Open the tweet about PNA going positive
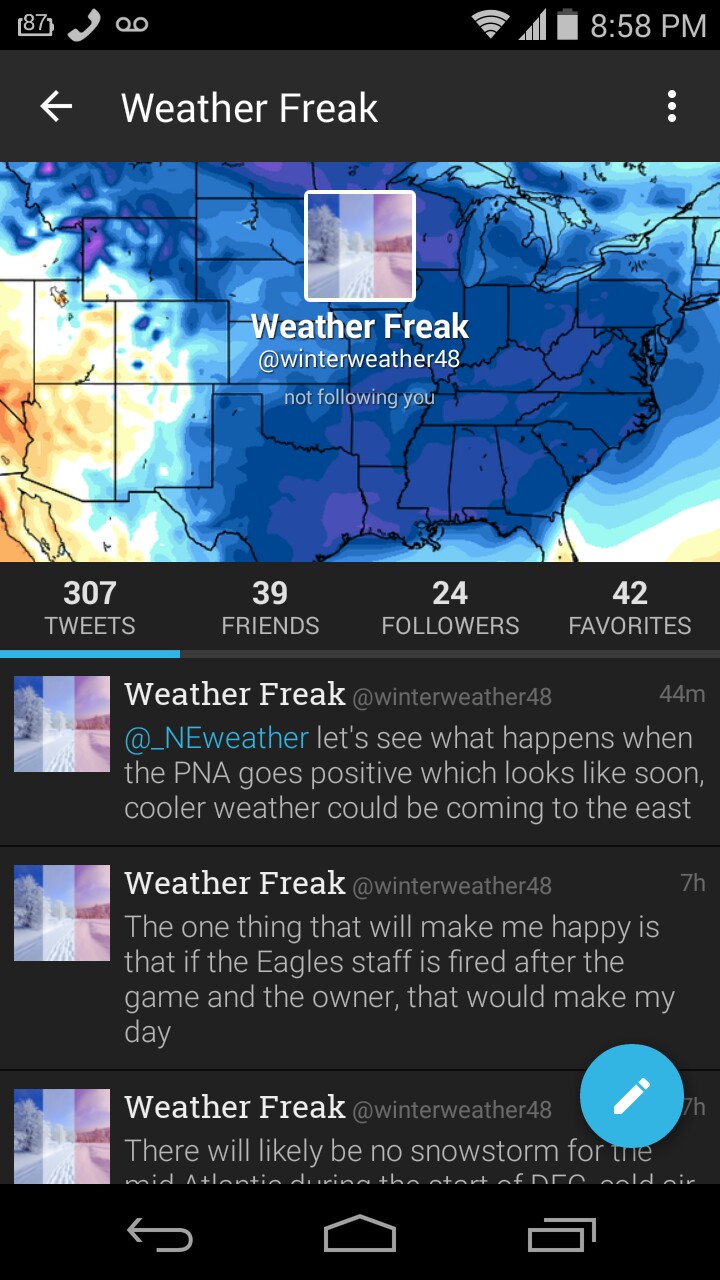Screen dimensions: 720x1280 click(360, 752)
